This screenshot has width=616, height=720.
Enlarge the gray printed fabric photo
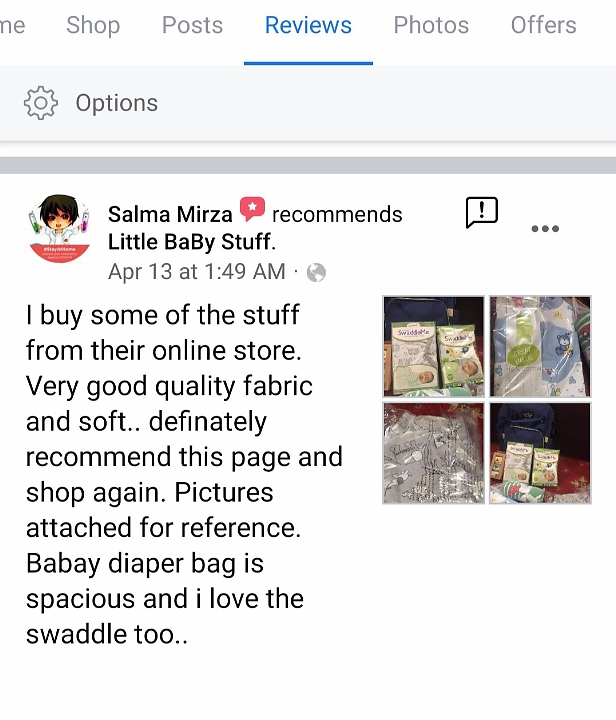[433, 453]
